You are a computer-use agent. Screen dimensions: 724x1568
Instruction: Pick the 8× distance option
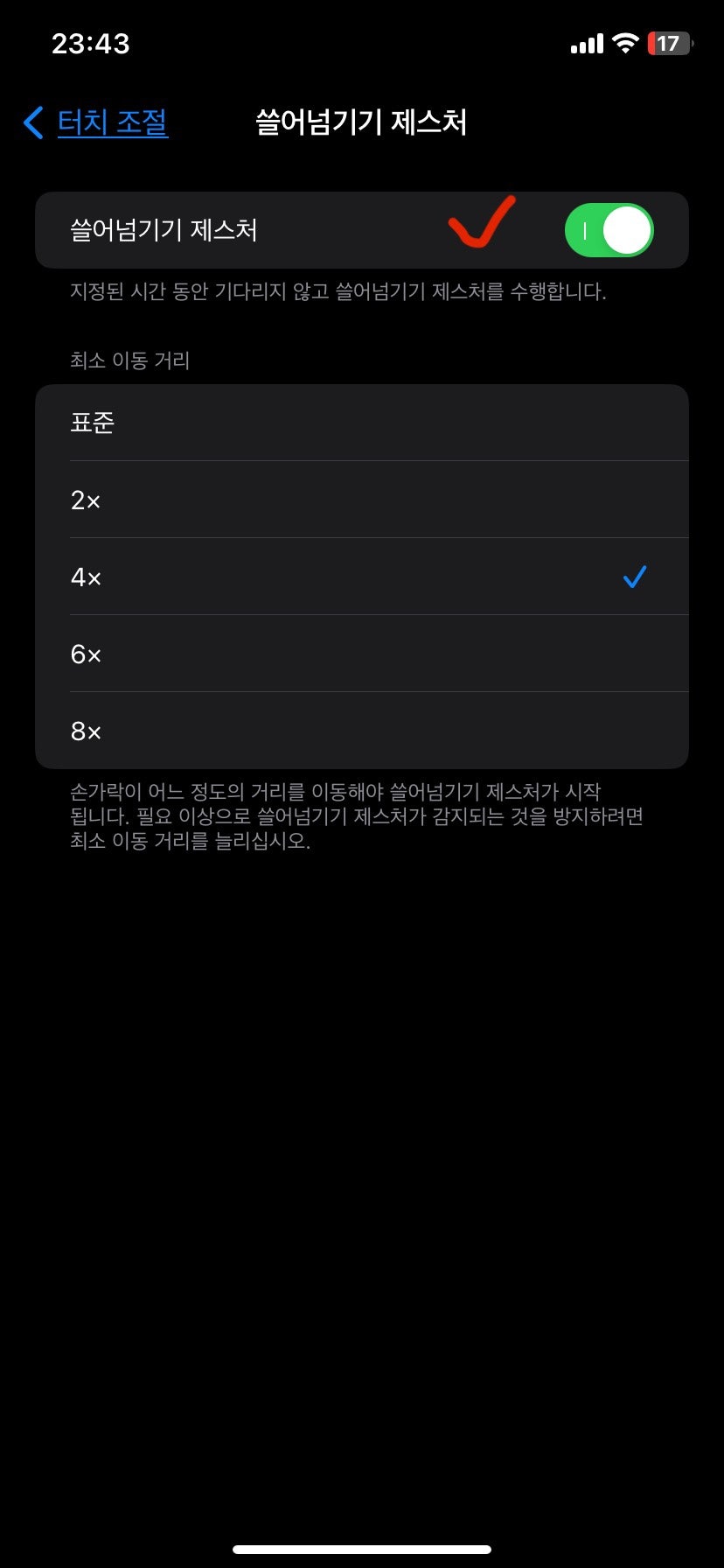point(362,731)
